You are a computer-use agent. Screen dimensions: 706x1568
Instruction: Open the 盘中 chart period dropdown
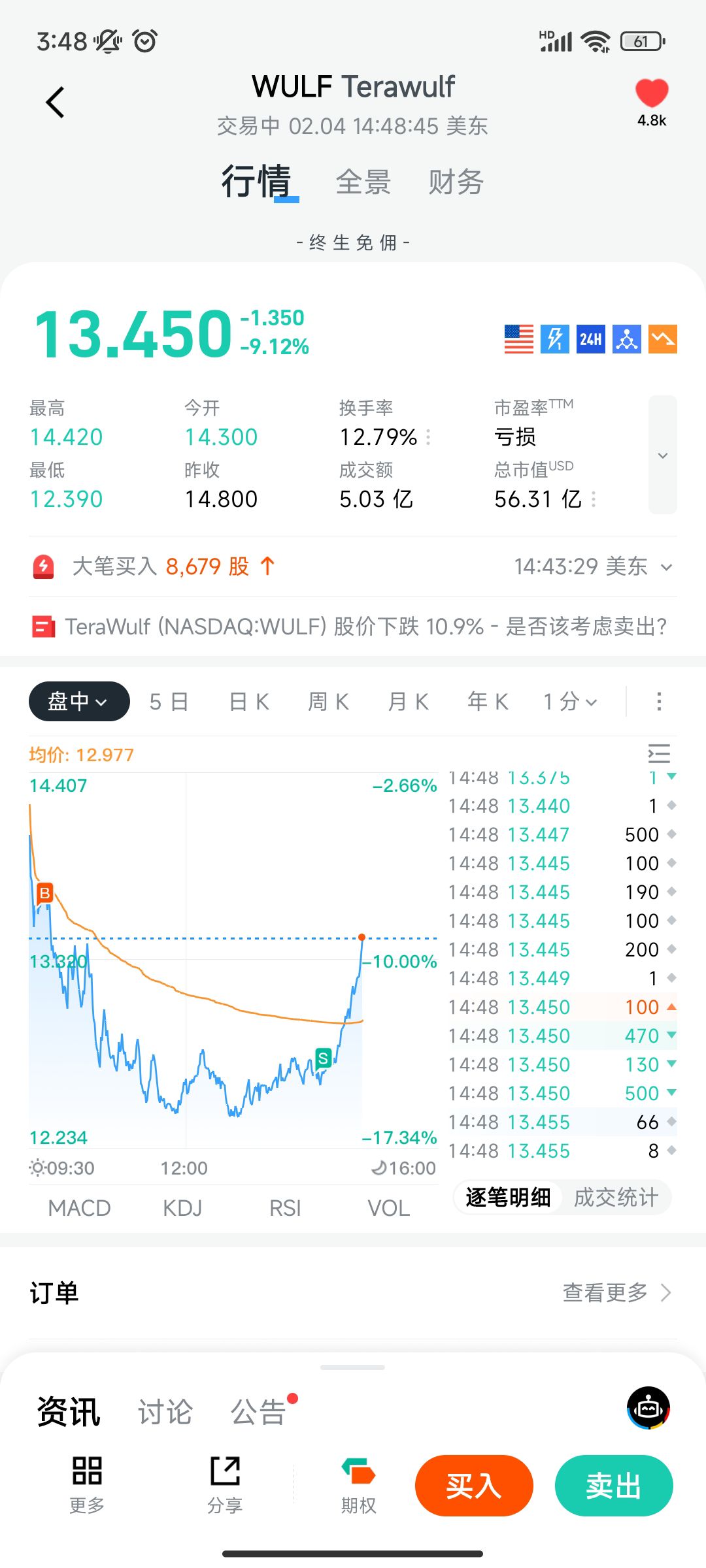78,702
